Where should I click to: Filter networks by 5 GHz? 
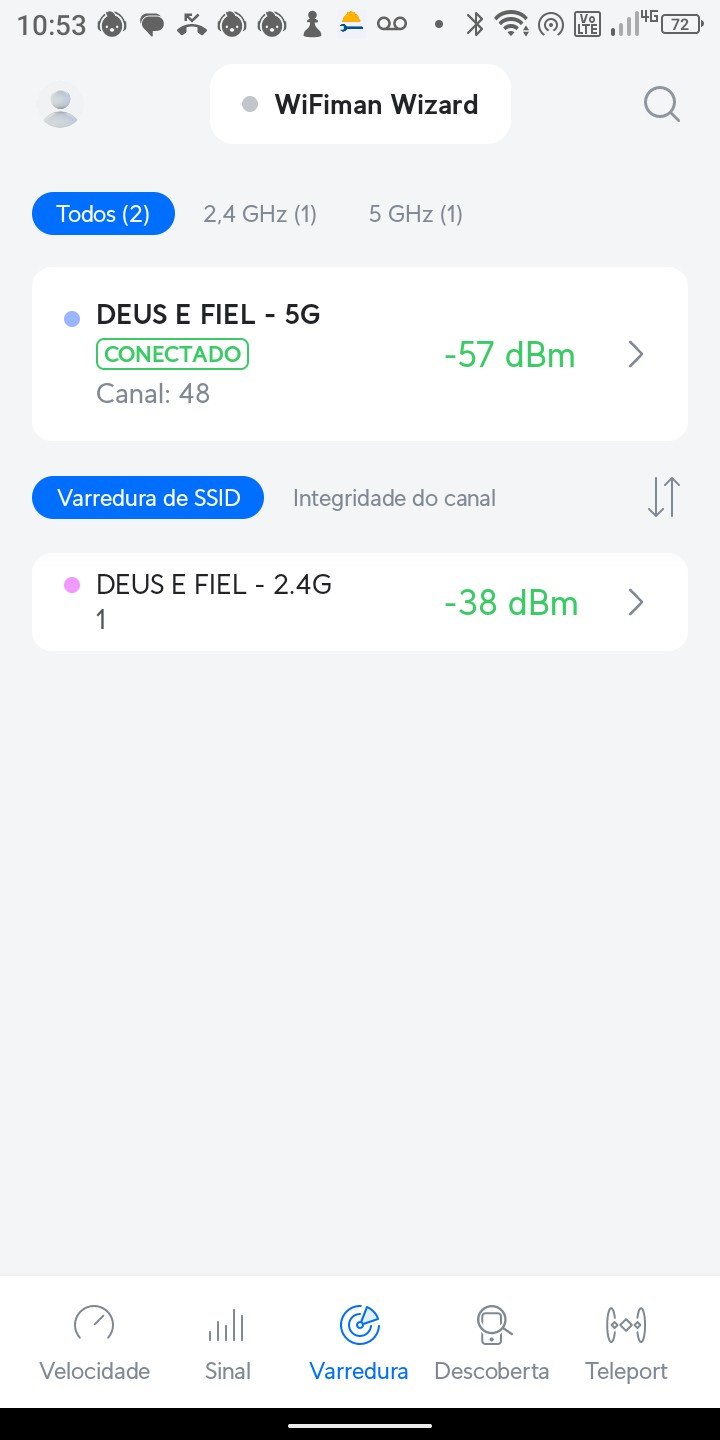coord(415,214)
